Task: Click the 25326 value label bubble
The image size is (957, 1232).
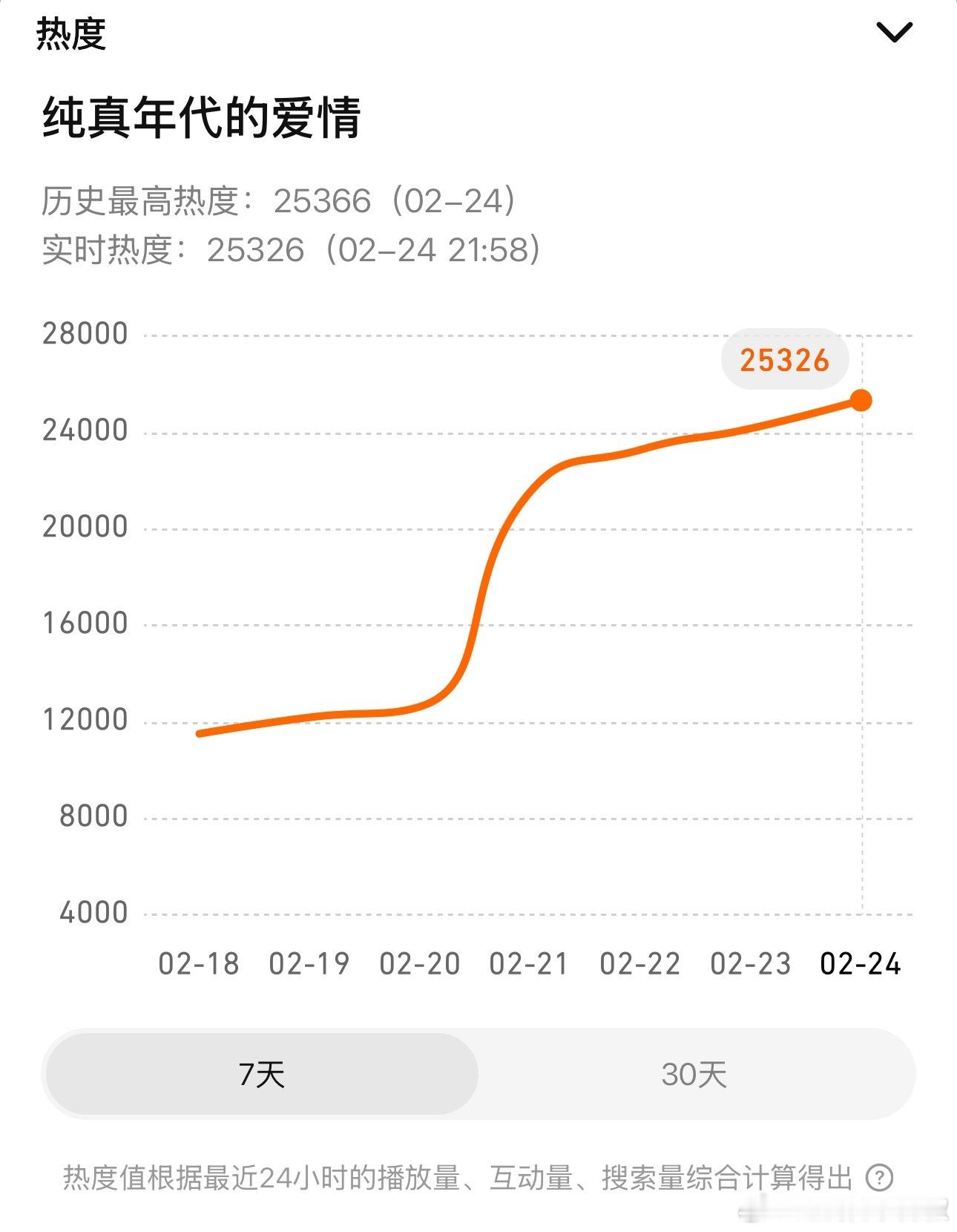Action: coord(786,359)
